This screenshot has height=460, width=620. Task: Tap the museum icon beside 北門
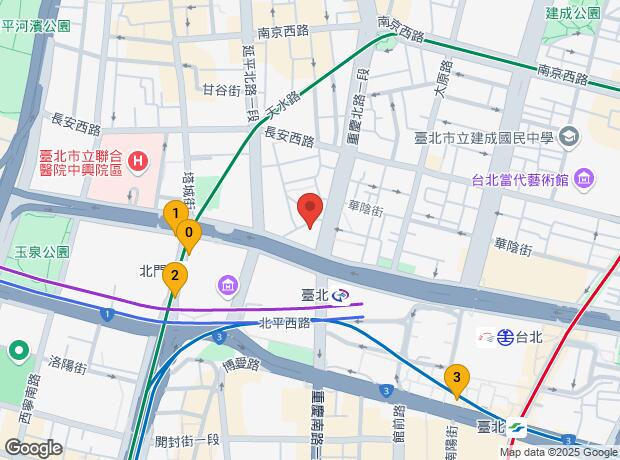click(228, 287)
